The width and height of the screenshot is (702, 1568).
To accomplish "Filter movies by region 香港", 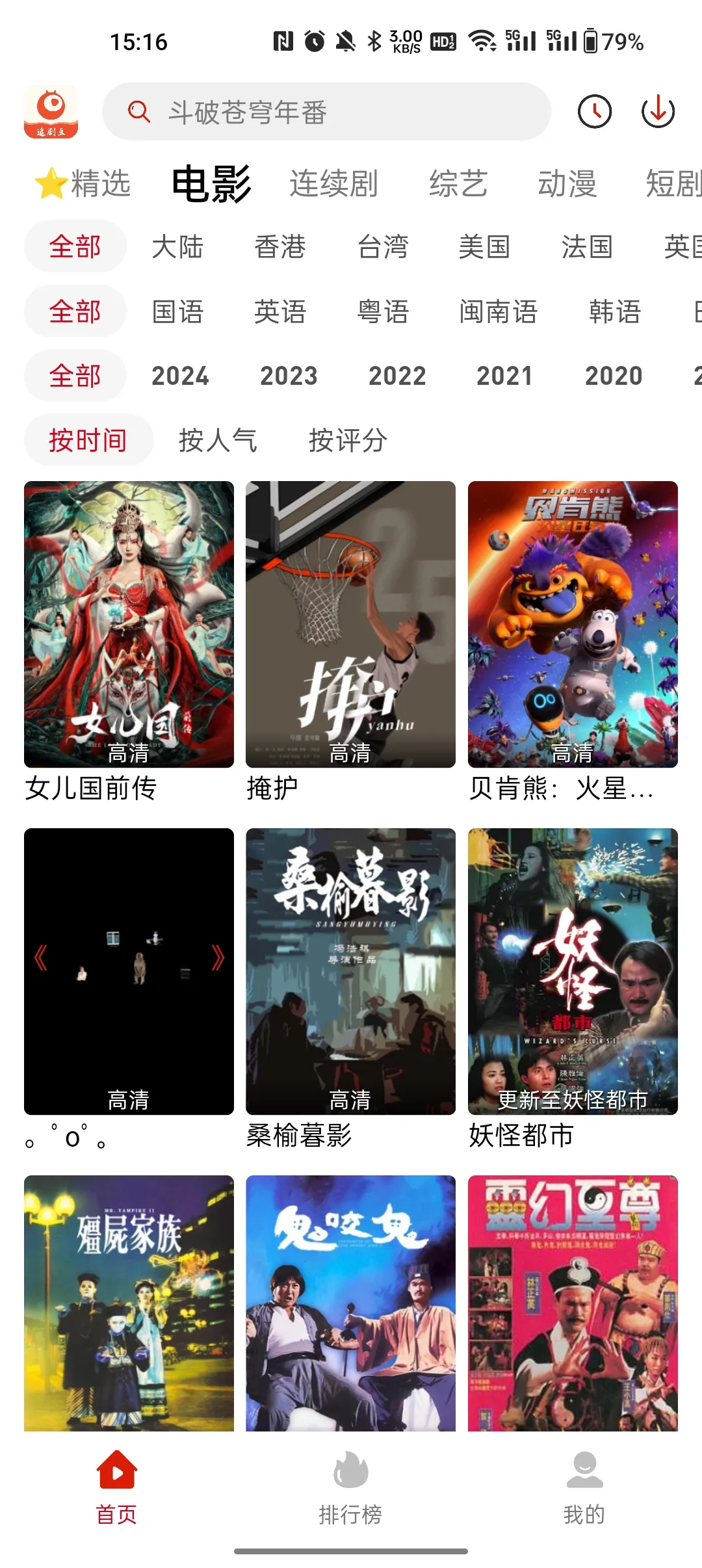I will pos(280,247).
